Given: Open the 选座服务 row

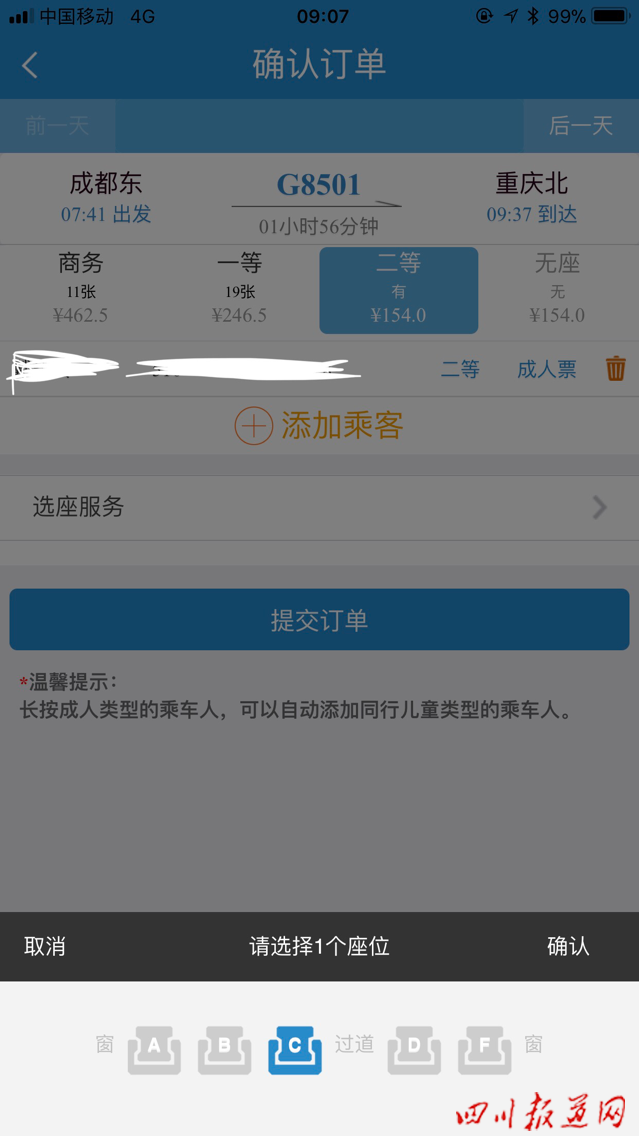Looking at the screenshot, I should (319, 507).
